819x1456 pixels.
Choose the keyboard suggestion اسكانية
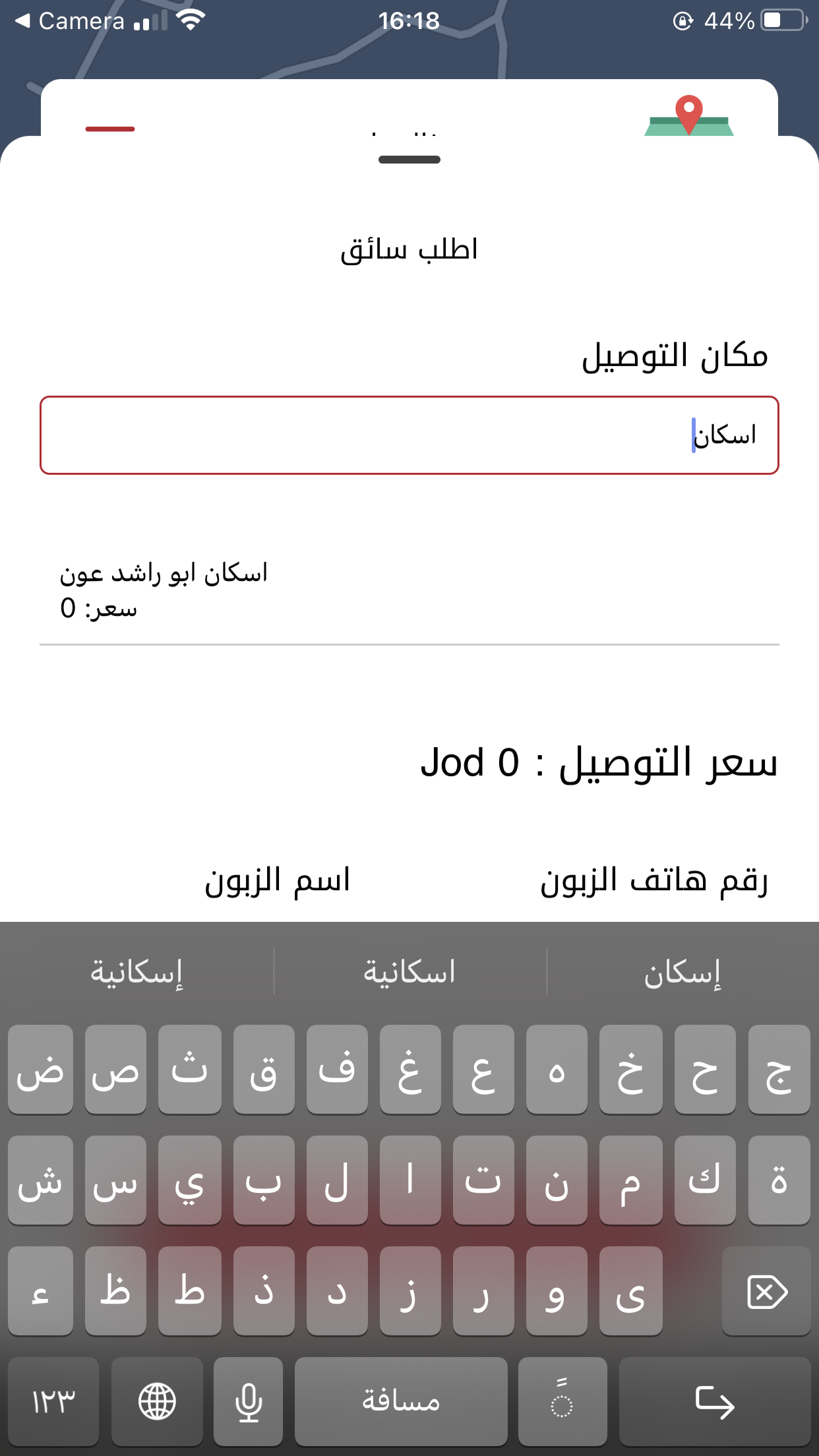409,973
